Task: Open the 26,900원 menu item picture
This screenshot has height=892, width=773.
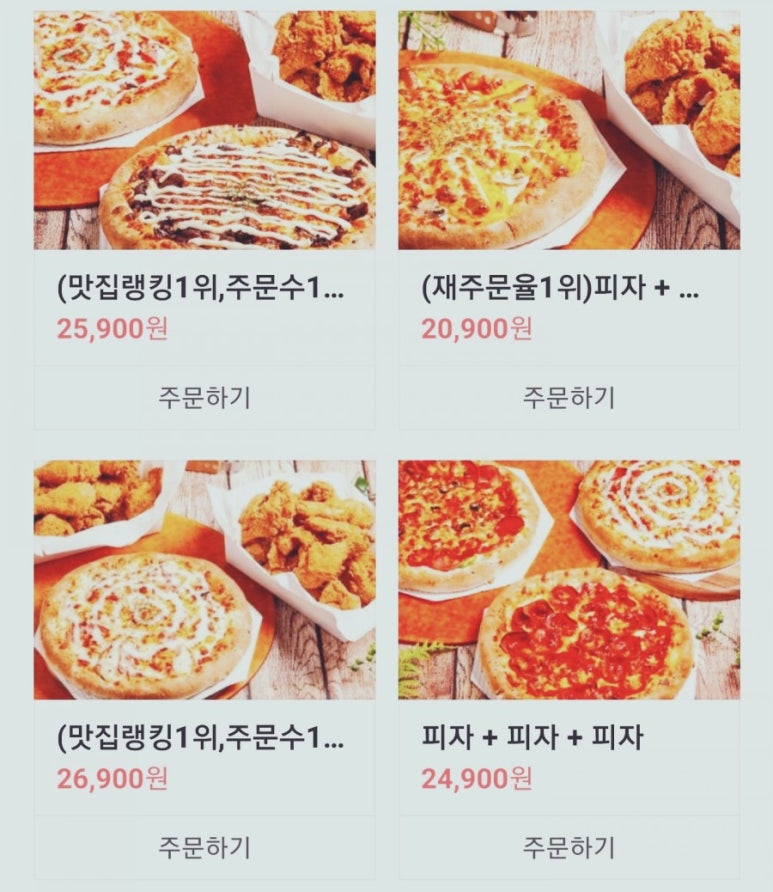Action: tap(204, 580)
